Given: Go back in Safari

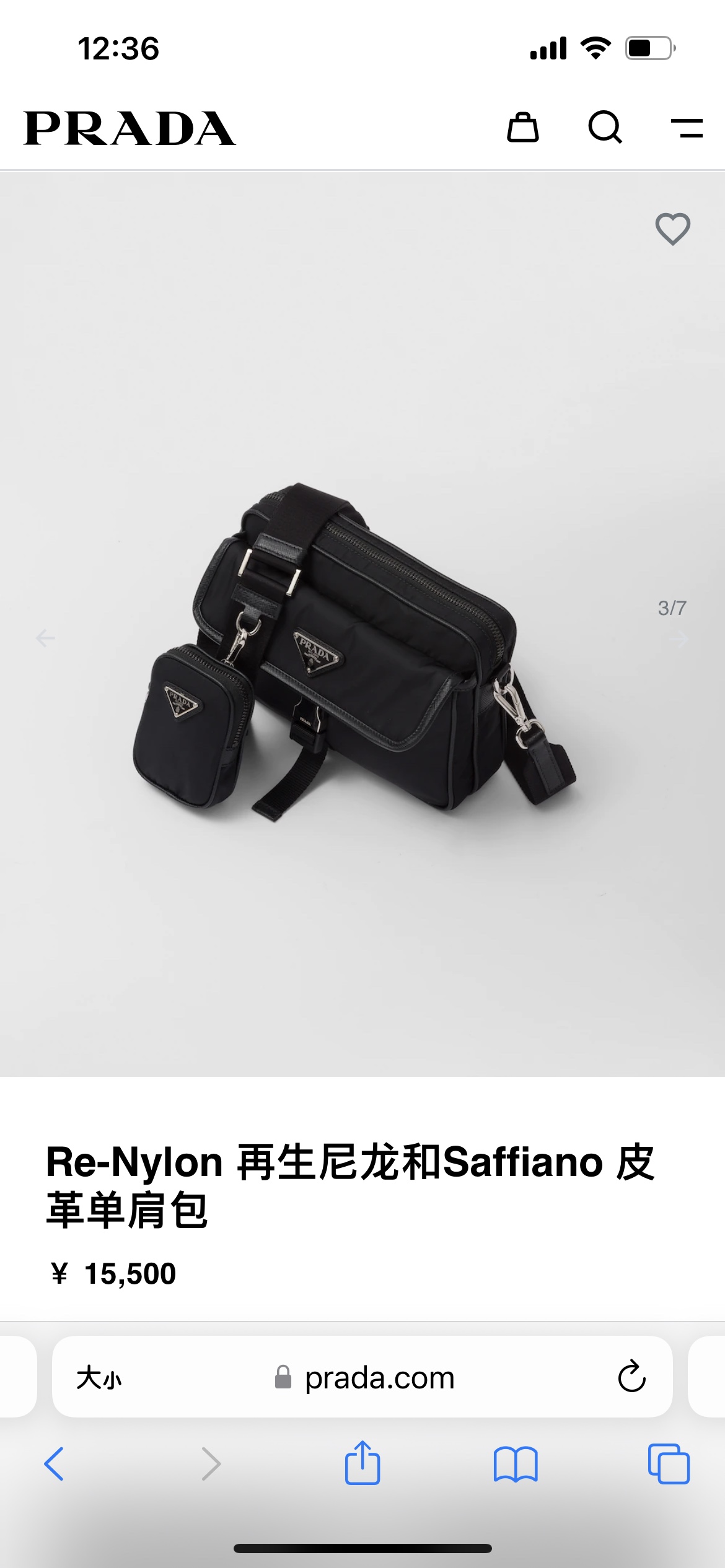Looking at the screenshot, I should pos(54,1464).
